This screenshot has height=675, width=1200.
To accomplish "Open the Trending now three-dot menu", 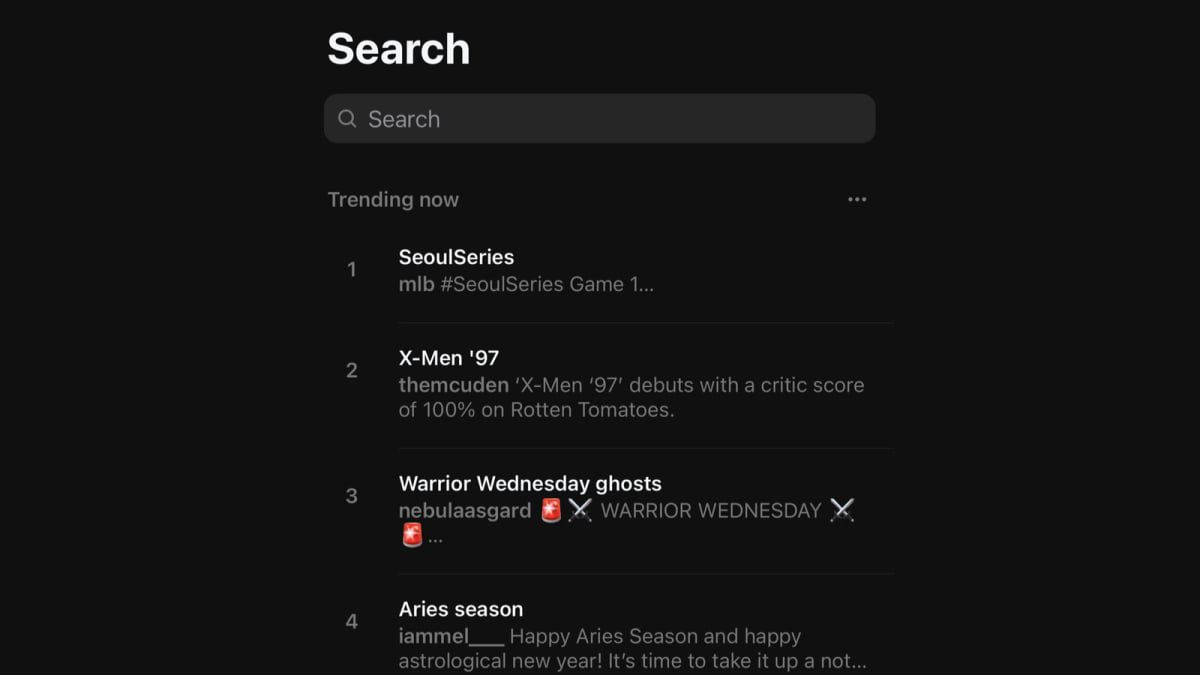I will point(857,200).
